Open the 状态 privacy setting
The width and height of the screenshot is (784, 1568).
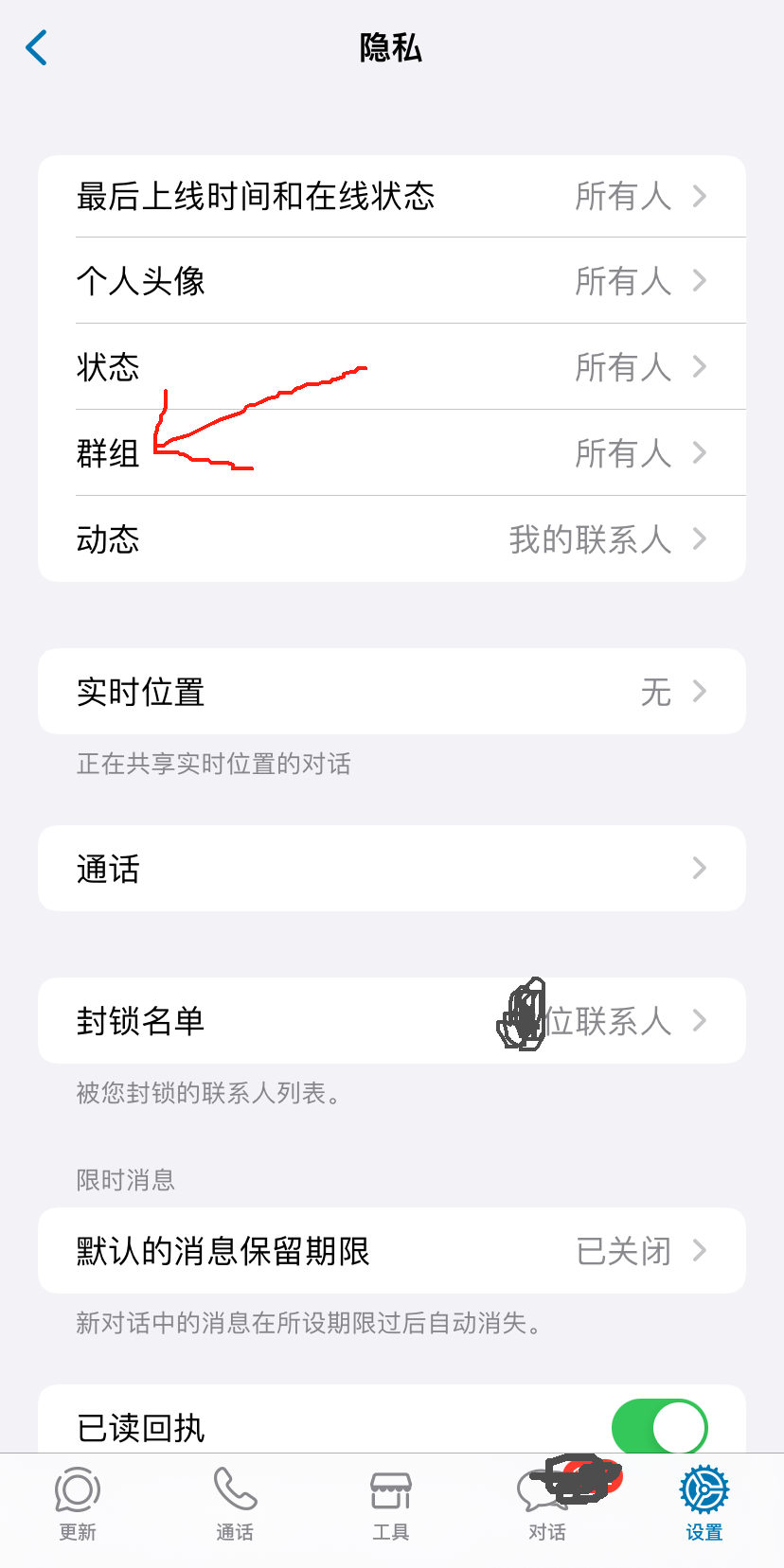[392, 367]
